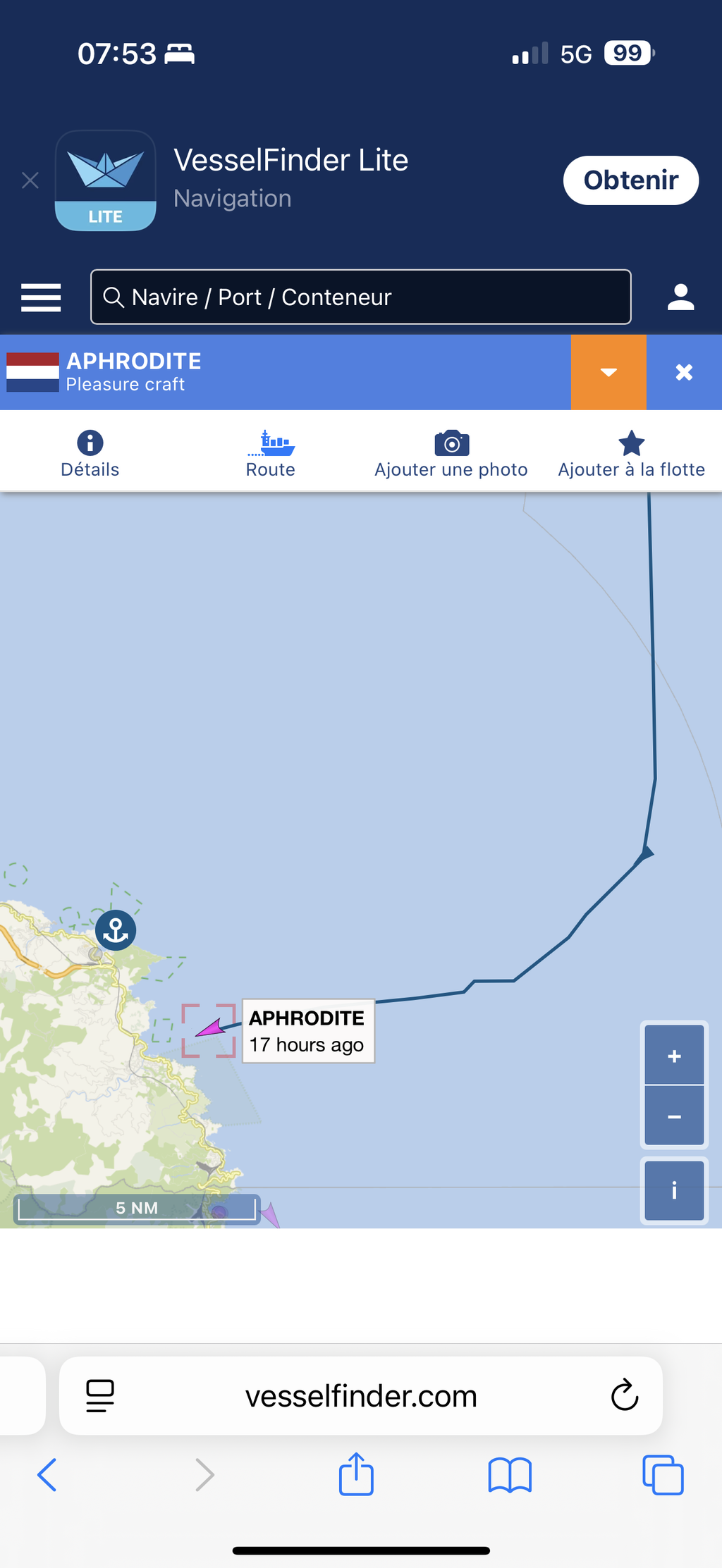Zoom in the map with plus button
The width and height of the screenshot is (722, 1568).
[x=675, y=1055]
